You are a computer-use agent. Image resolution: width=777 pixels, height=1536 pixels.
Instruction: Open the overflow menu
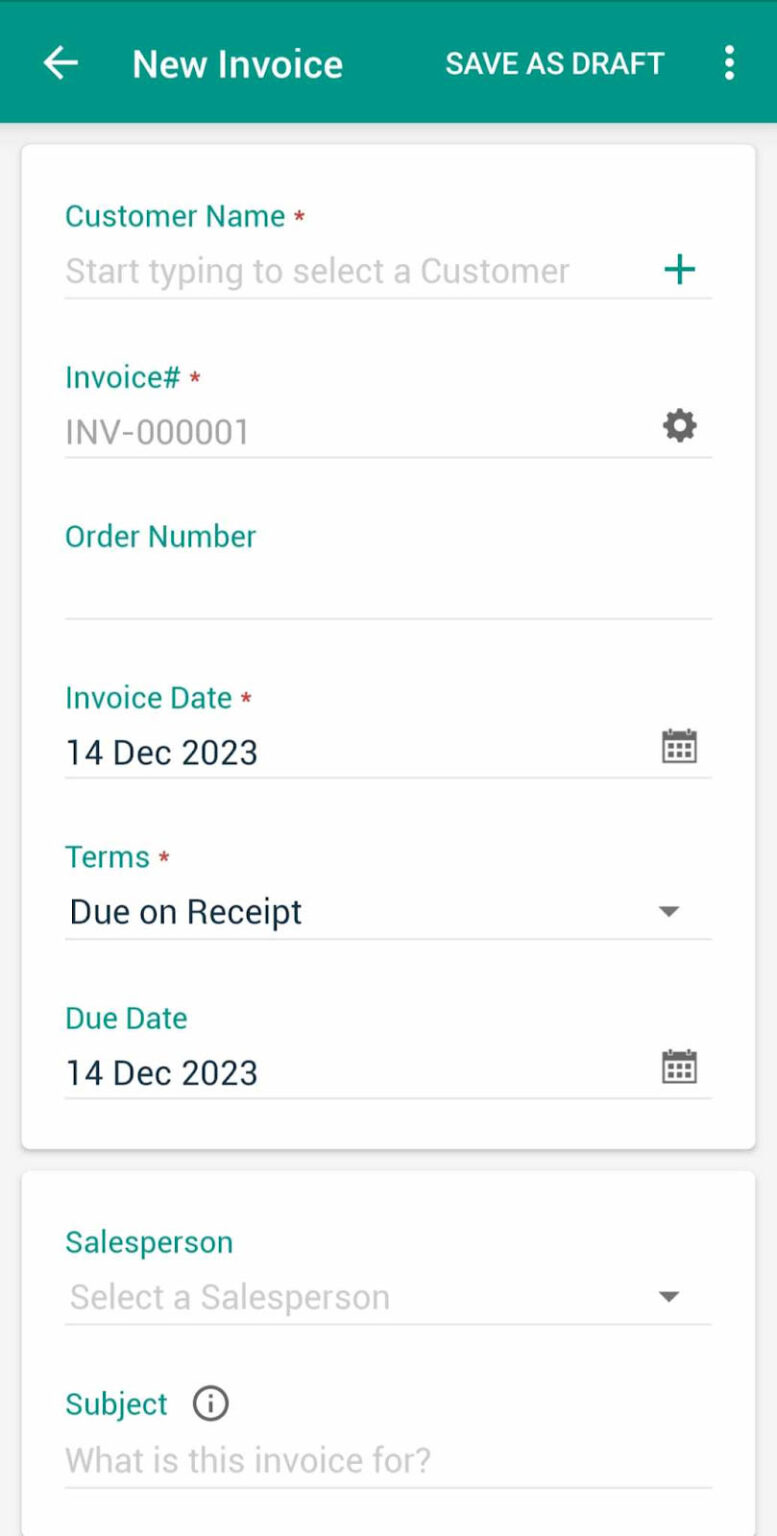point(729,63)
